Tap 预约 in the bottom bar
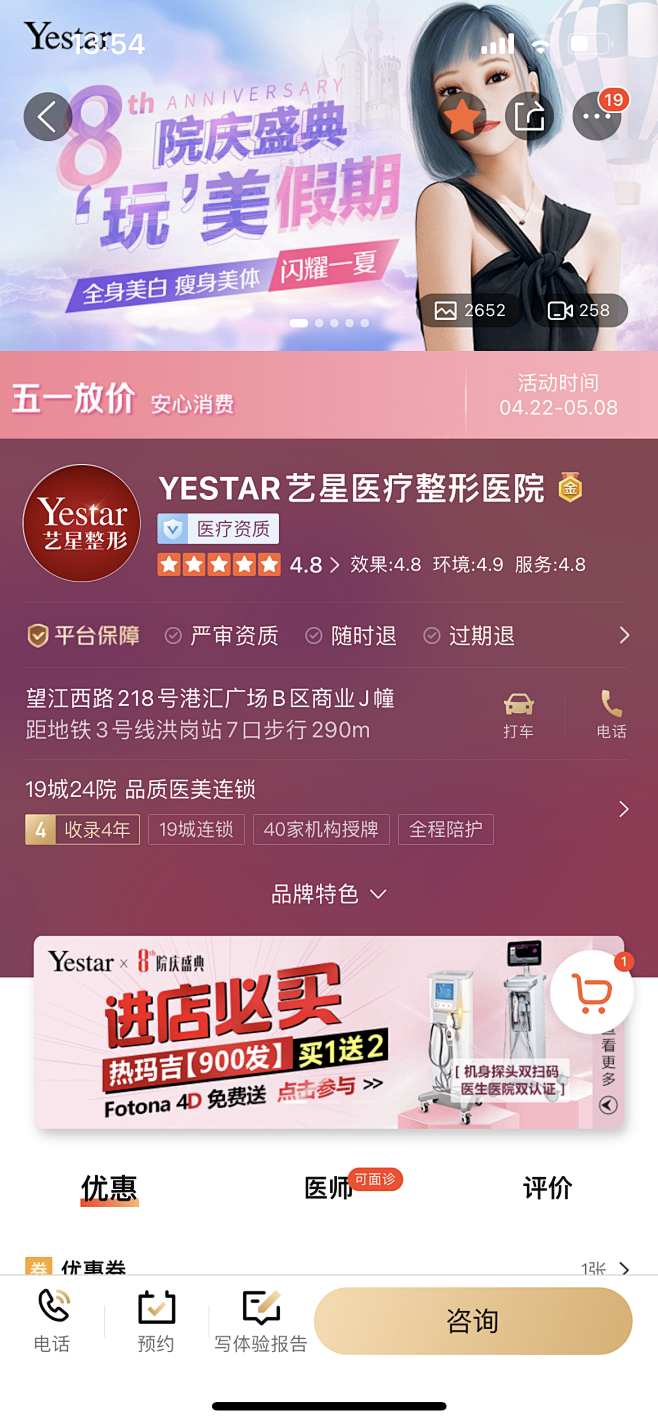The image size is (658, 1424). (x=156, y=1320)
